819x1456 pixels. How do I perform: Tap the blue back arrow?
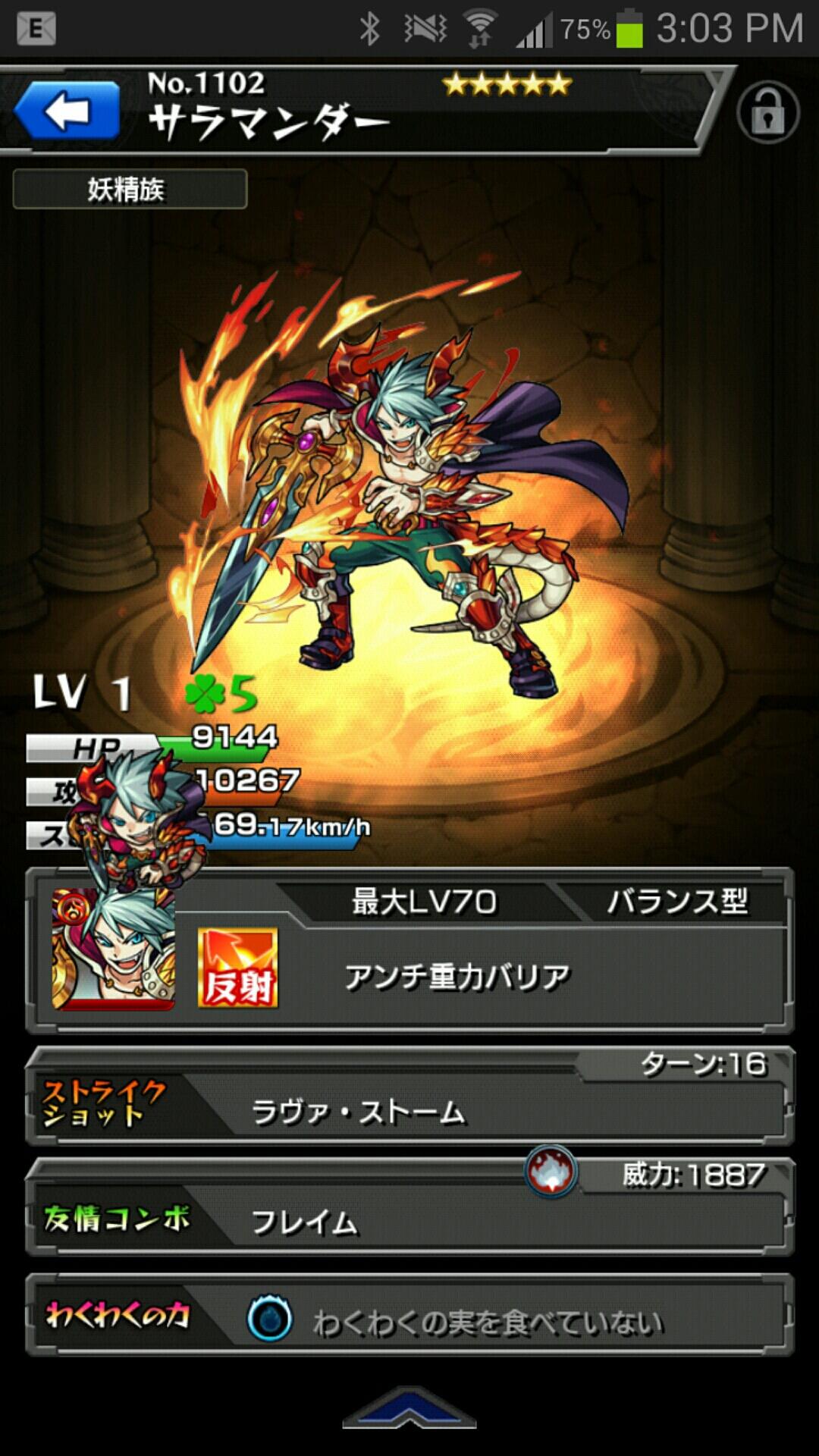(67, 111)
